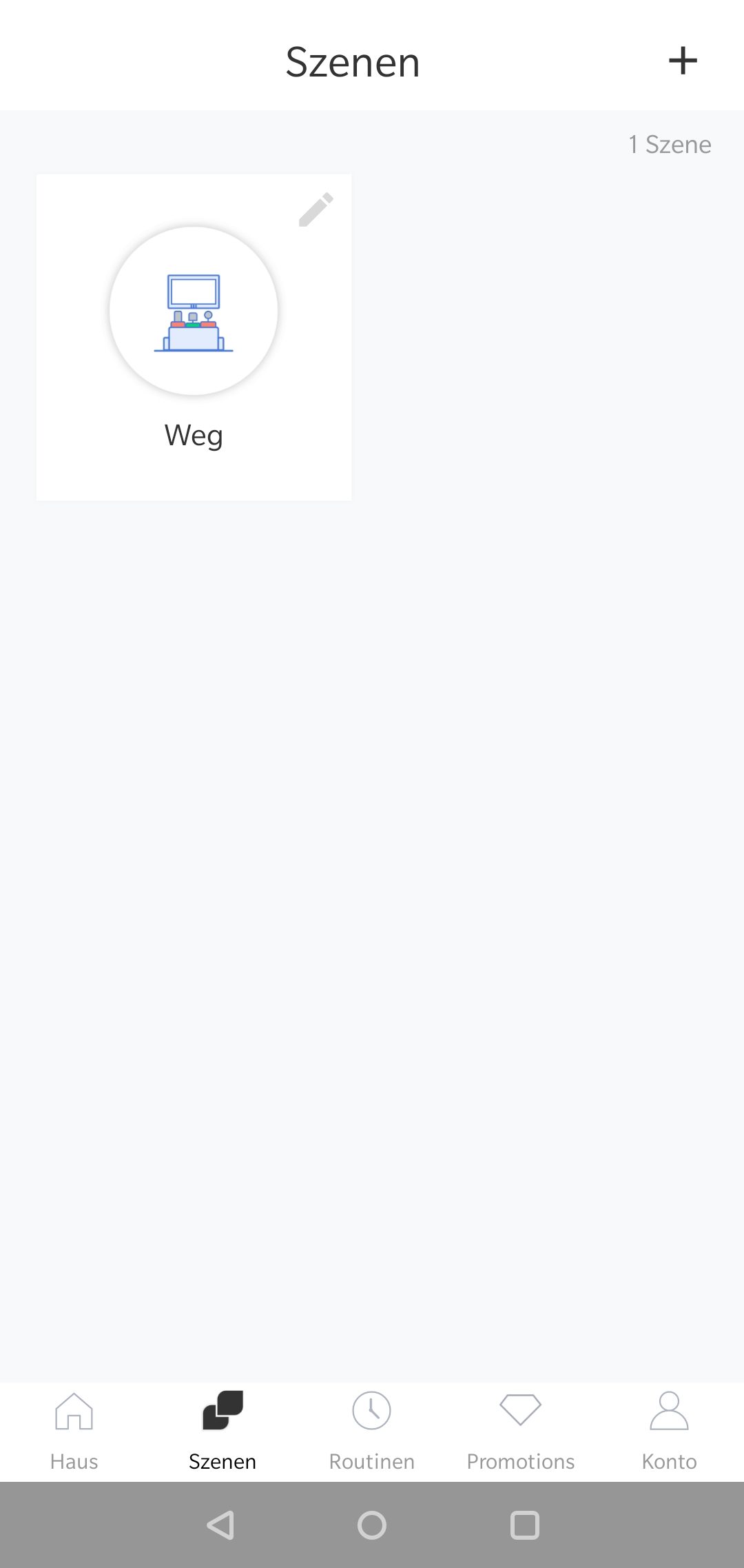Edit the Weg scene with pencil icon
Image resolution: width=744 pixels, height=1568 pixels.
(x=316, y=210)
